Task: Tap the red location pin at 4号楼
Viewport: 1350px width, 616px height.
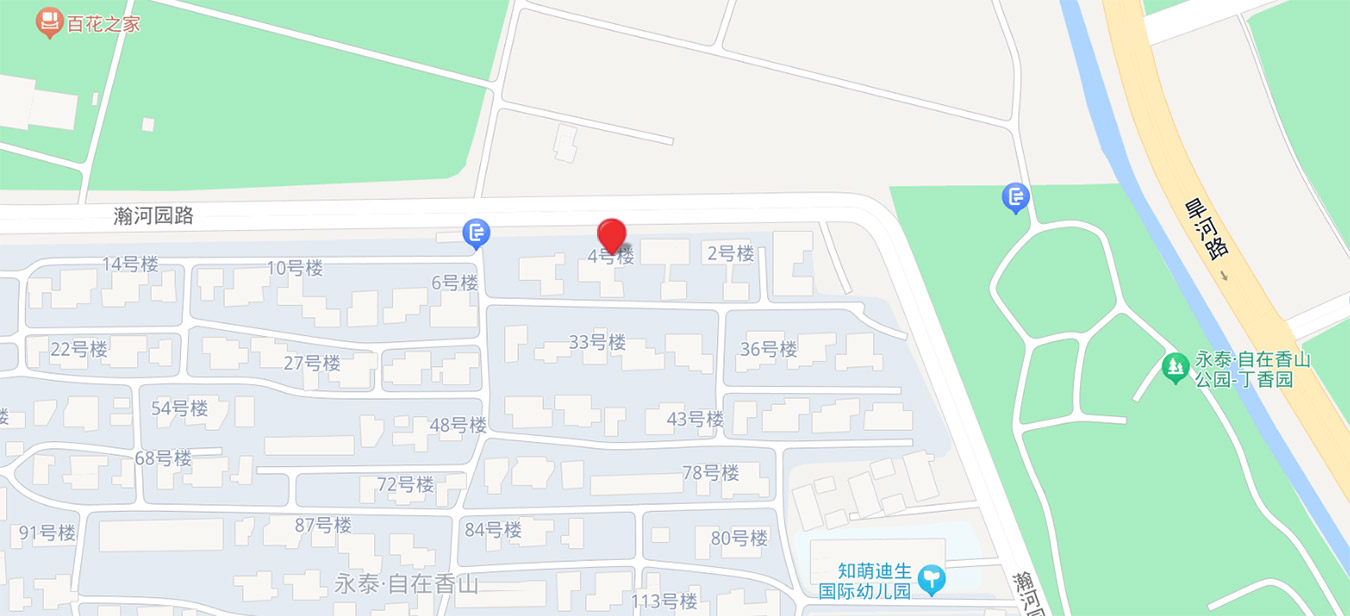Action: point(612,235)
